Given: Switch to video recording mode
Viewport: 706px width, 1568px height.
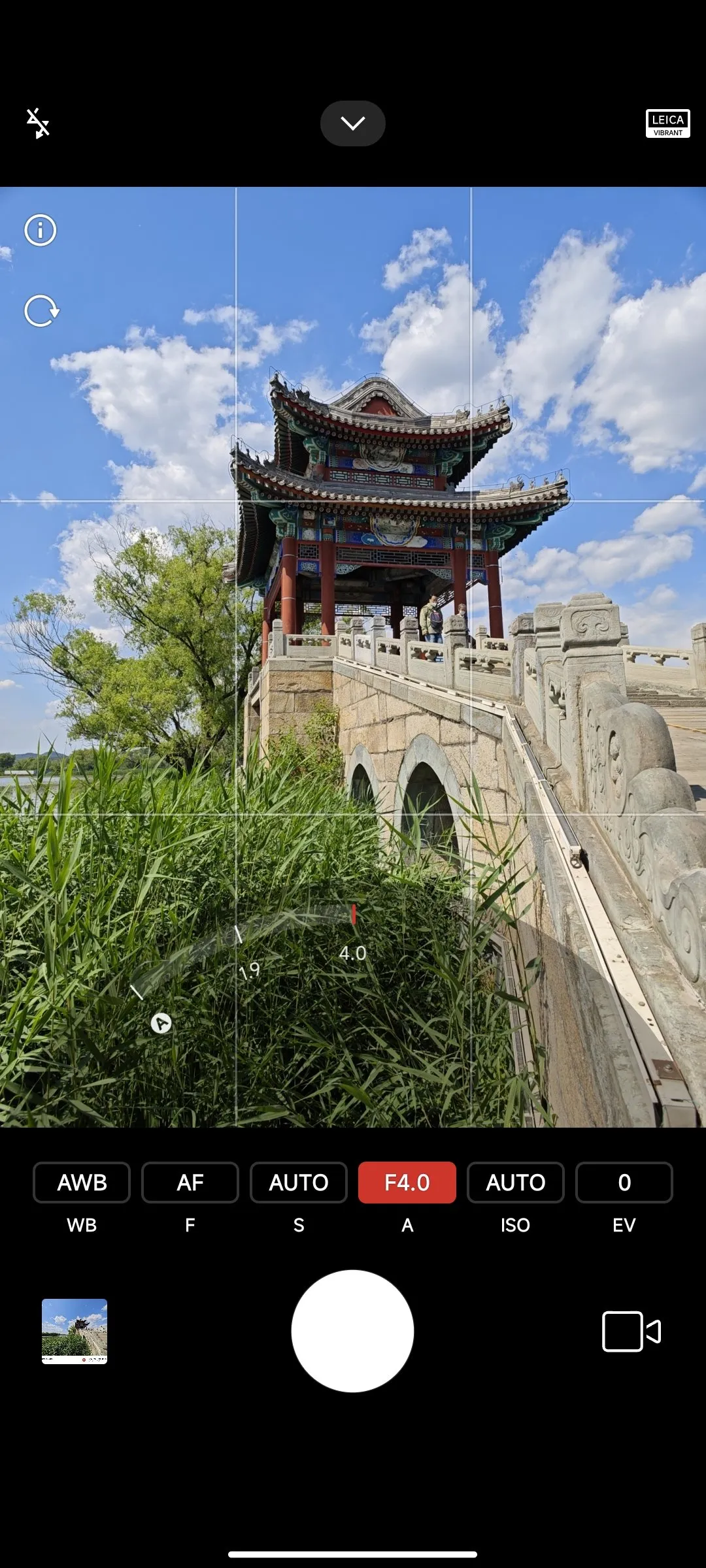Looking at the screenshot, I should click(x=631, y=1331).
